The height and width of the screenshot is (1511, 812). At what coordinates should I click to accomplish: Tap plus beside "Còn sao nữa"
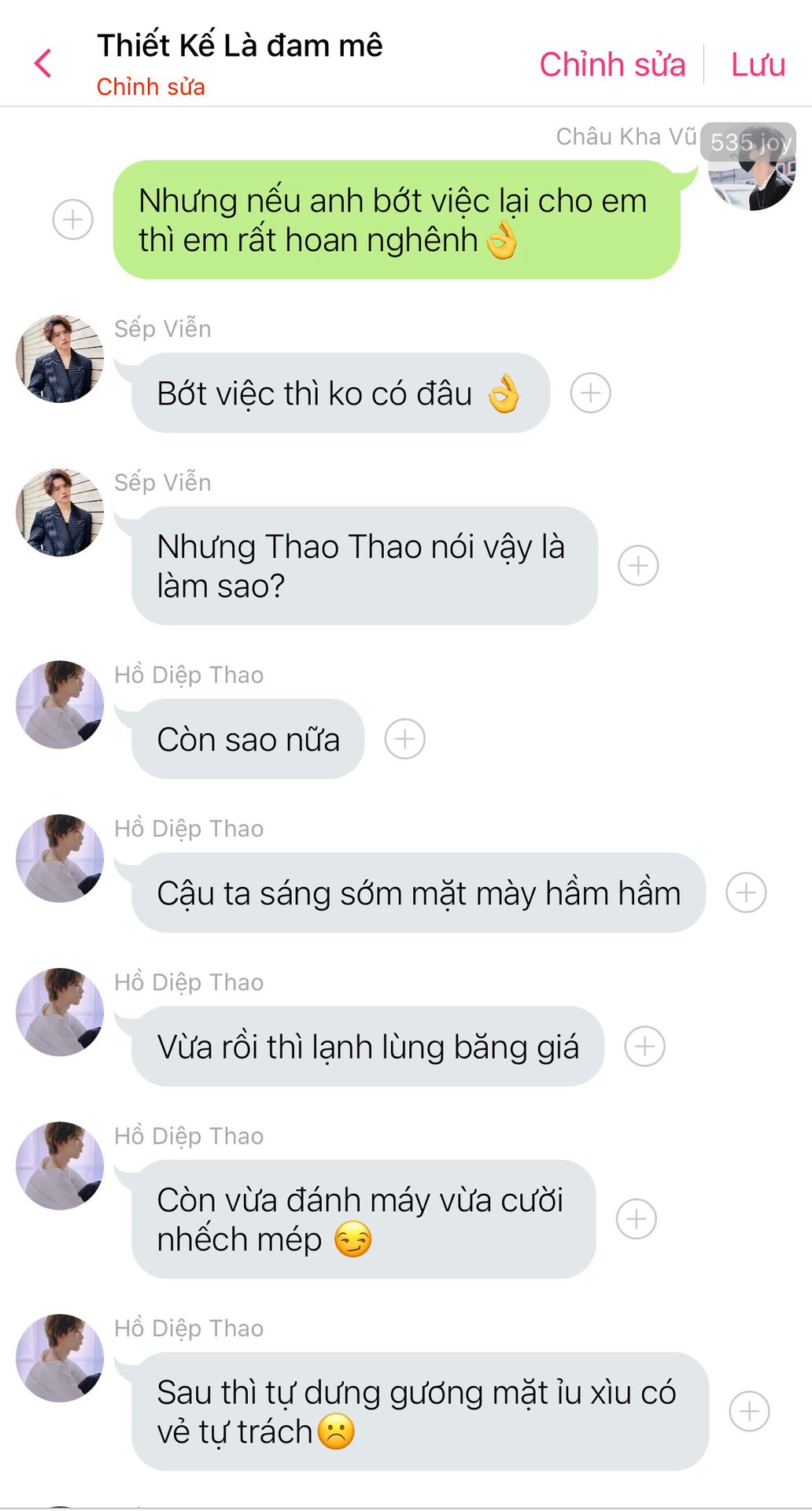(x=405, y=739)
